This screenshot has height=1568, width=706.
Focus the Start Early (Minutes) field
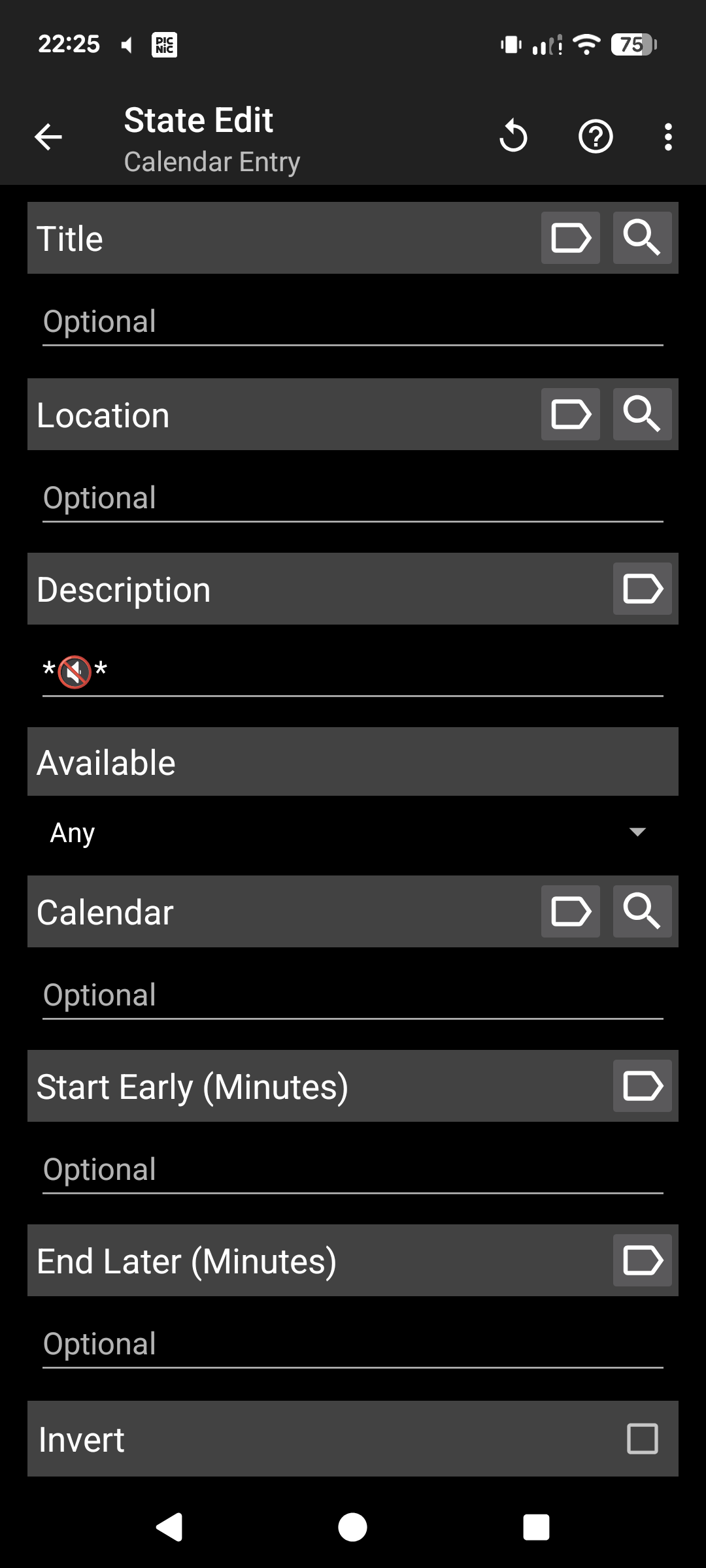tap(353, 1170)
